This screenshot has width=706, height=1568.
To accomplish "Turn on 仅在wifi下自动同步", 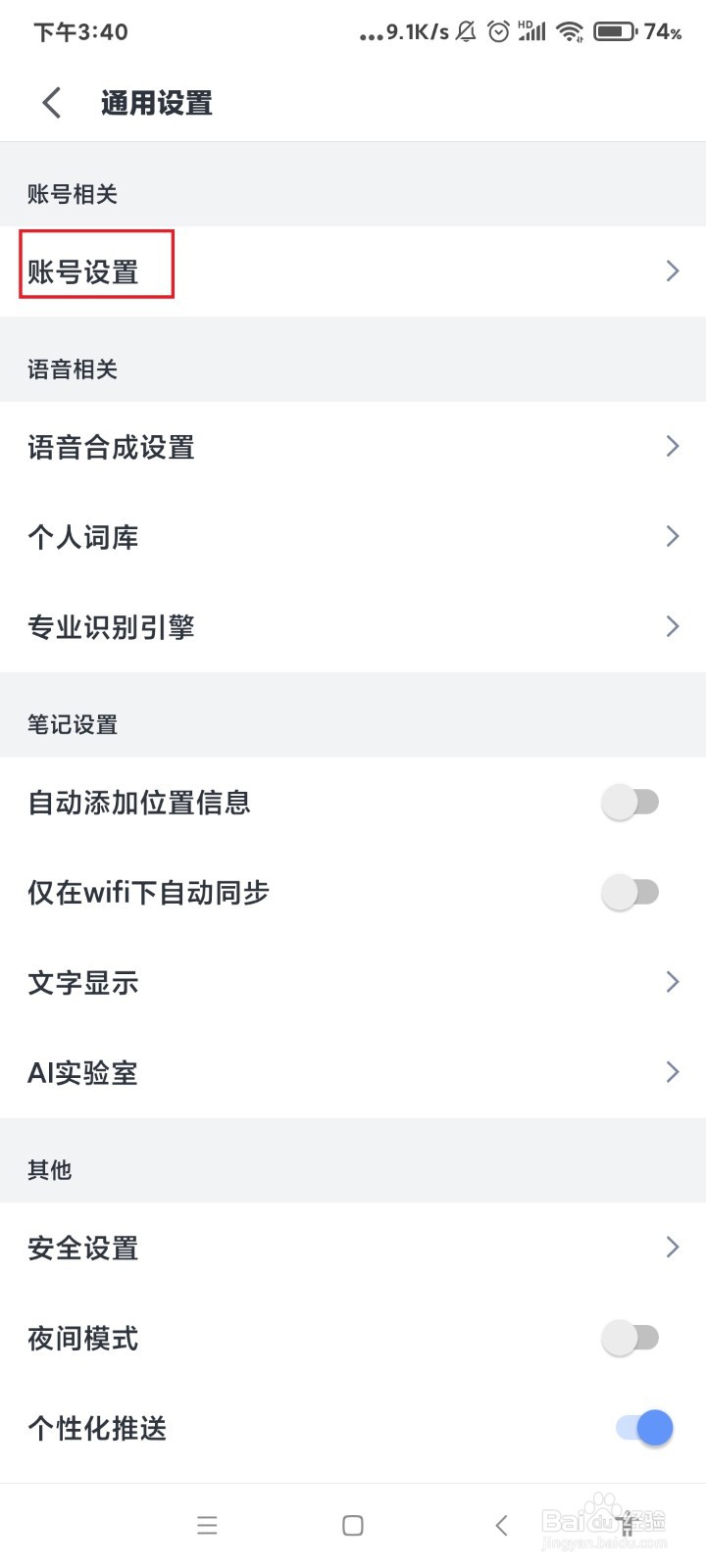I will 631,892.
